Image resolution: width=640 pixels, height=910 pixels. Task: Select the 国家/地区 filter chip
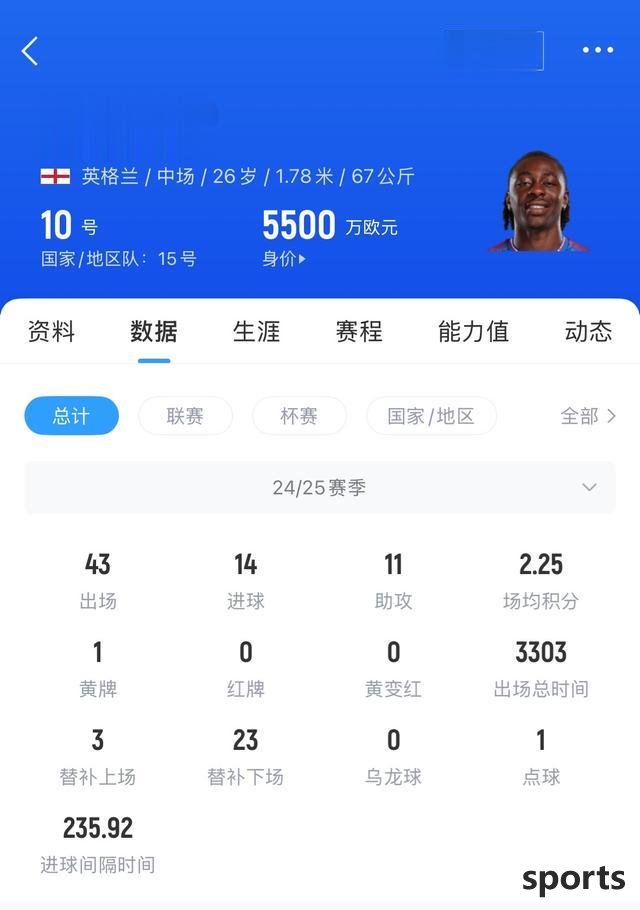point(431,416)
